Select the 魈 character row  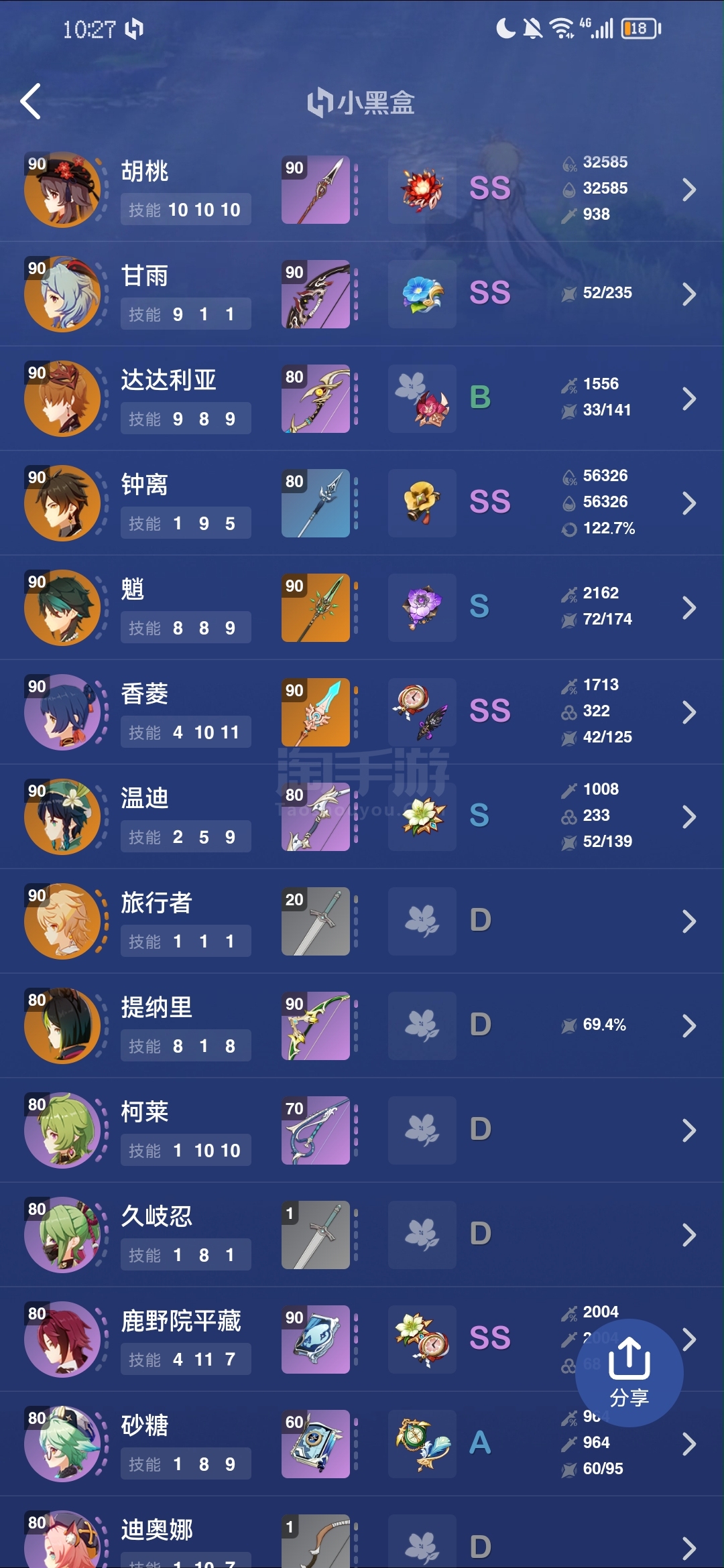362,608
